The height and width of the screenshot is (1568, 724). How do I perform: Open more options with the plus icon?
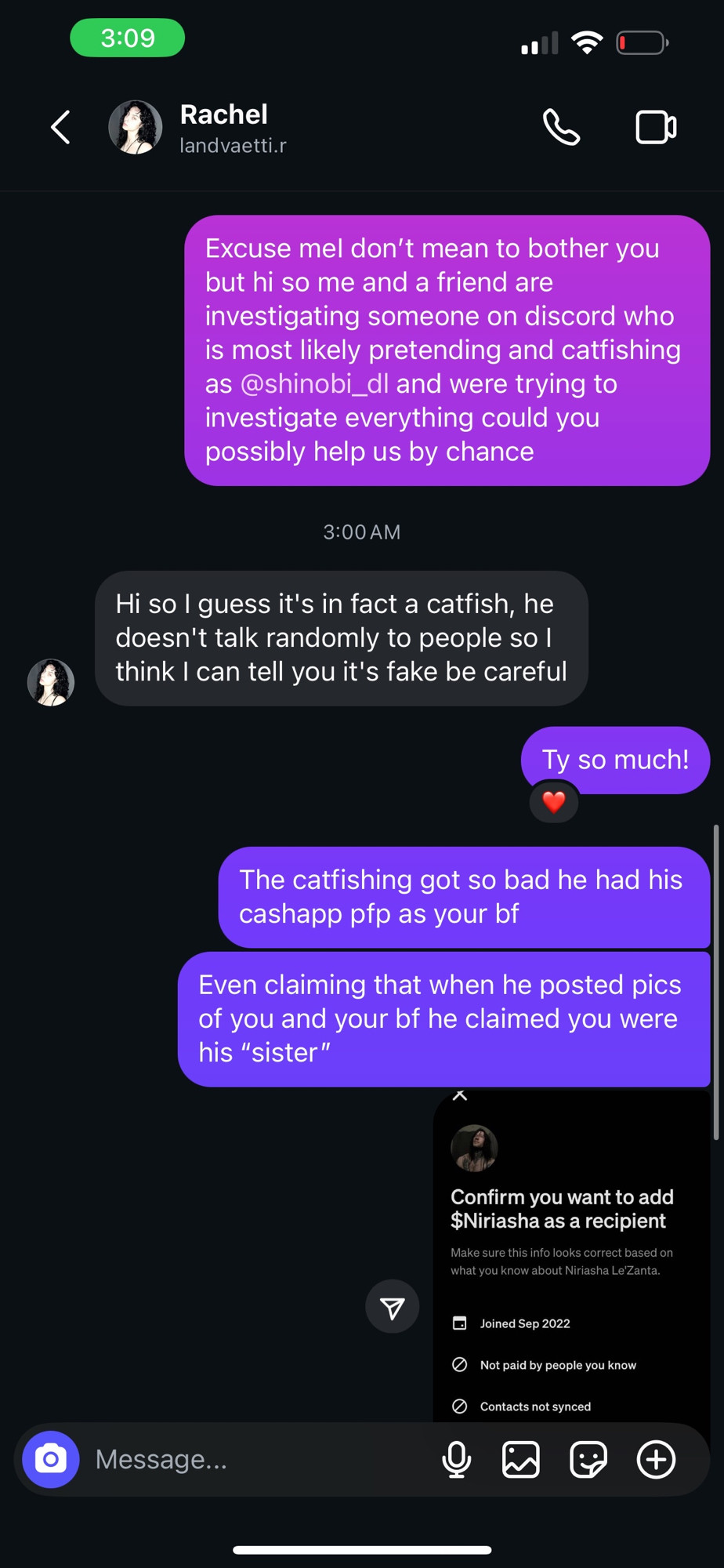(x=656, y=1459)
